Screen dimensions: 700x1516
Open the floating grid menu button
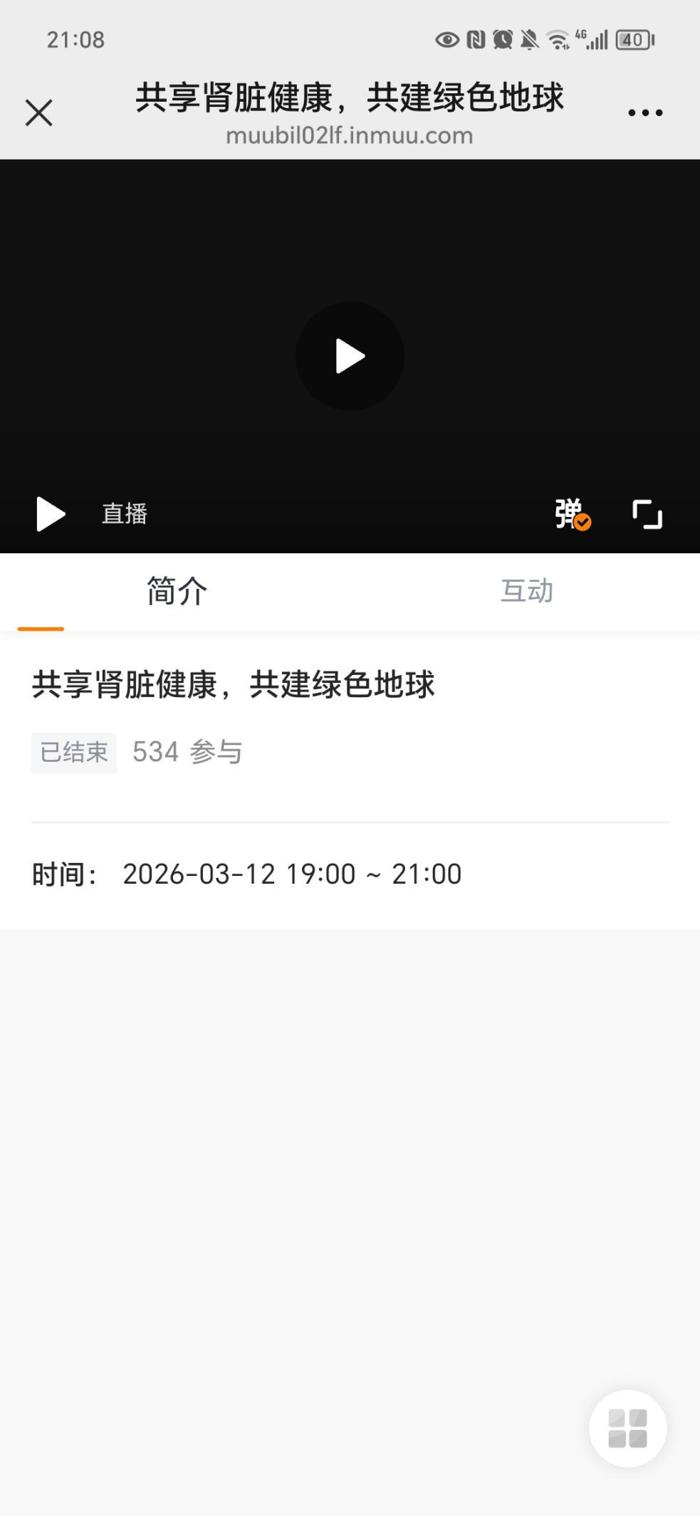(x=628, y=1428)
